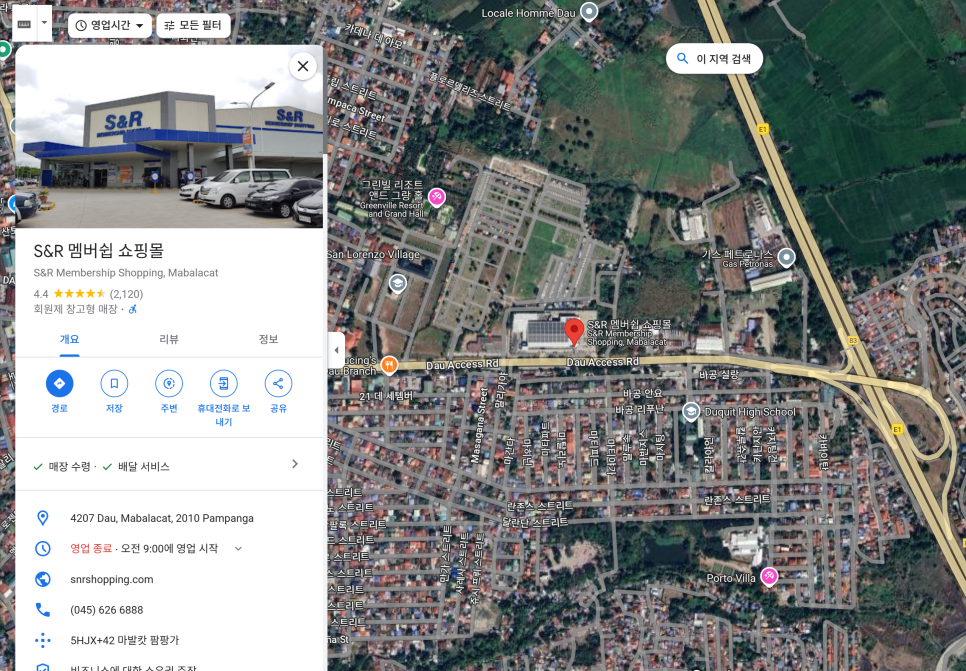966x671 pixels.
Task: Open the snrshopping.com website link
Action: pos(111,579)
